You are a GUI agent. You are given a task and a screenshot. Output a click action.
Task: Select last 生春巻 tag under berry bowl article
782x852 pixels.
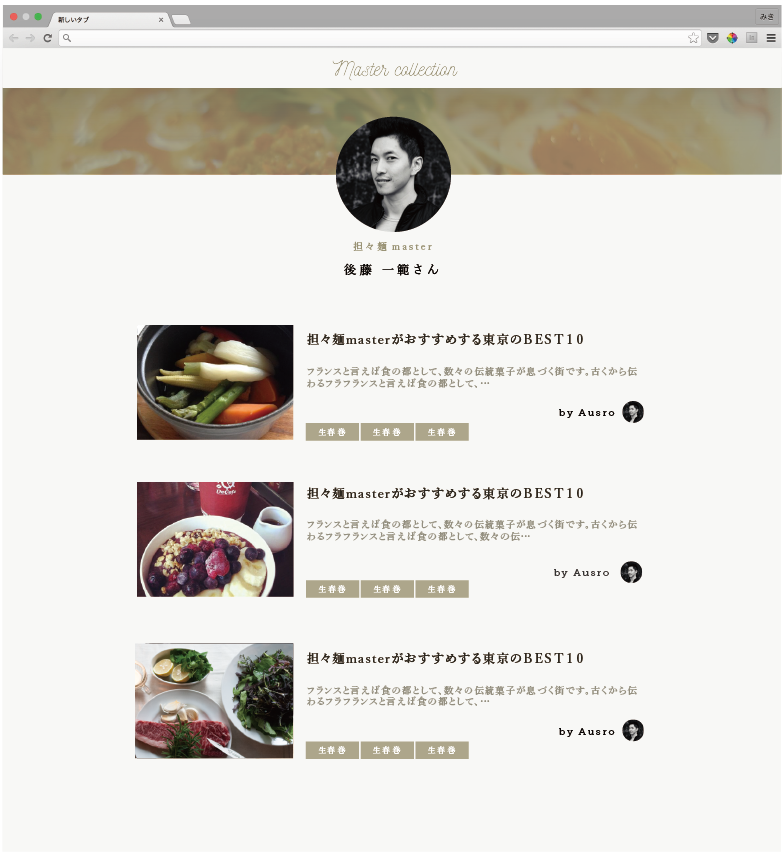[442, 589]
